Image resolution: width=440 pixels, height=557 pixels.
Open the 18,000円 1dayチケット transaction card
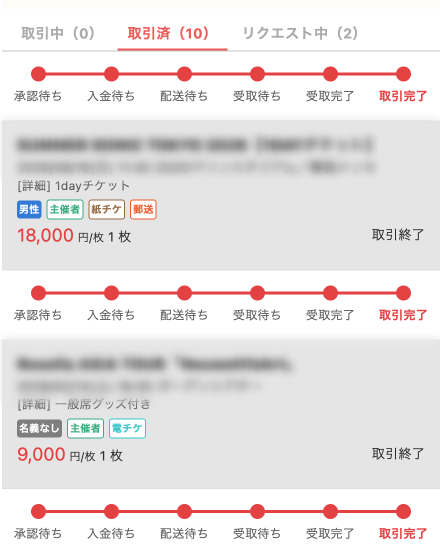[x=221, y=195]
